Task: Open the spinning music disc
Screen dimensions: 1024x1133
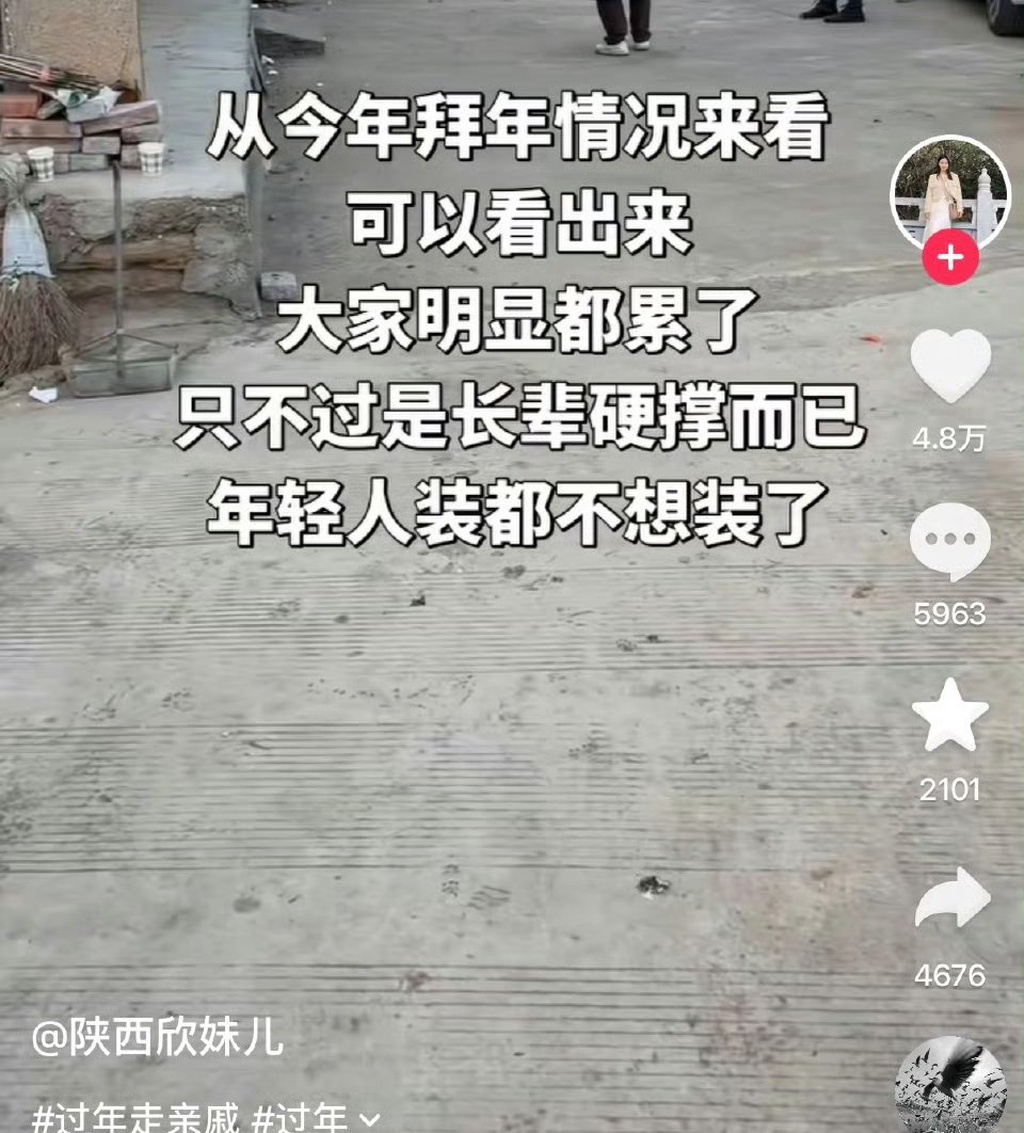Action: coord(949,1085)
